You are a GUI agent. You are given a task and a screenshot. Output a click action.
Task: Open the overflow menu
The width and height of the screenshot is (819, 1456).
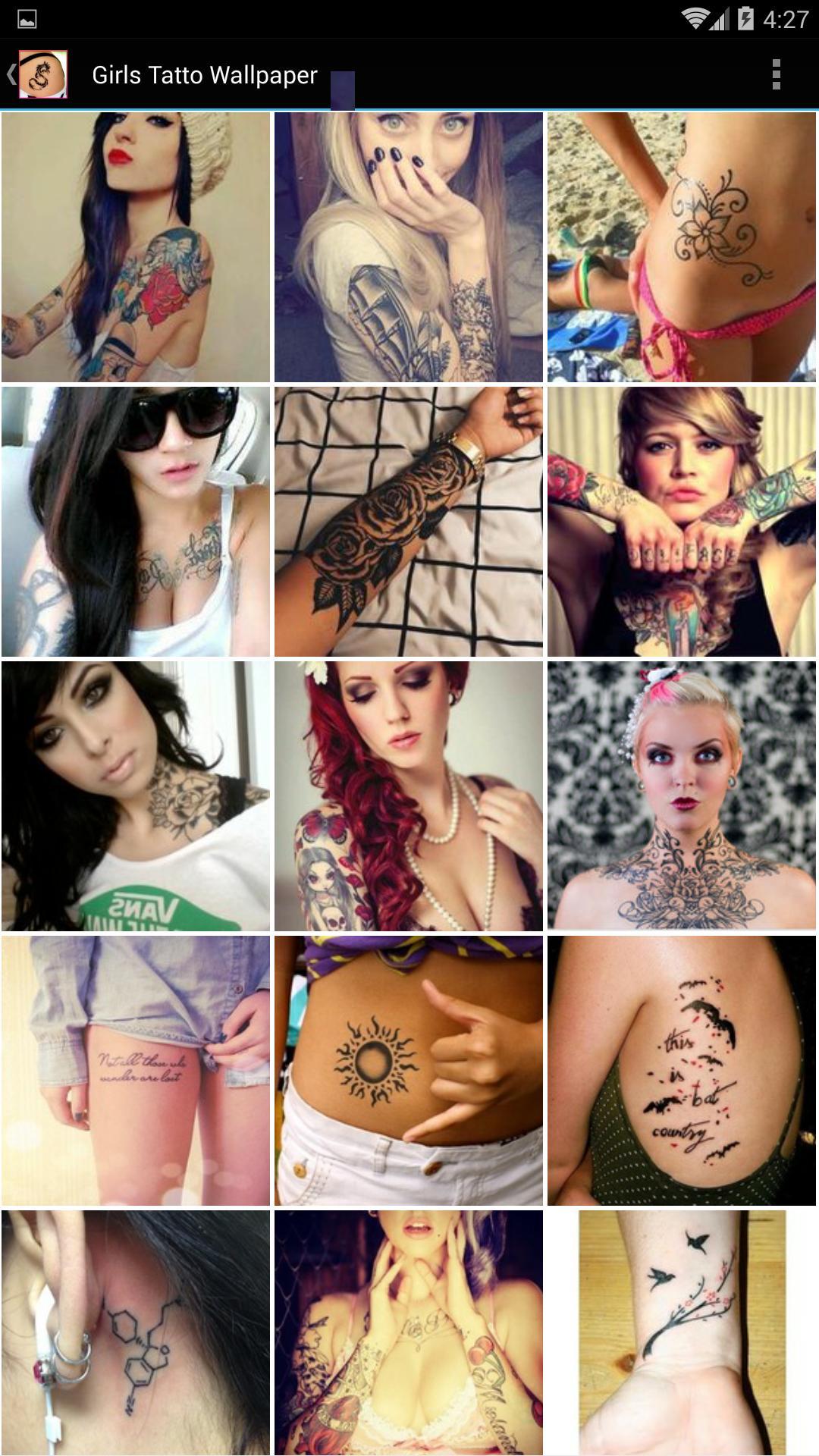(x=775, y=74)
